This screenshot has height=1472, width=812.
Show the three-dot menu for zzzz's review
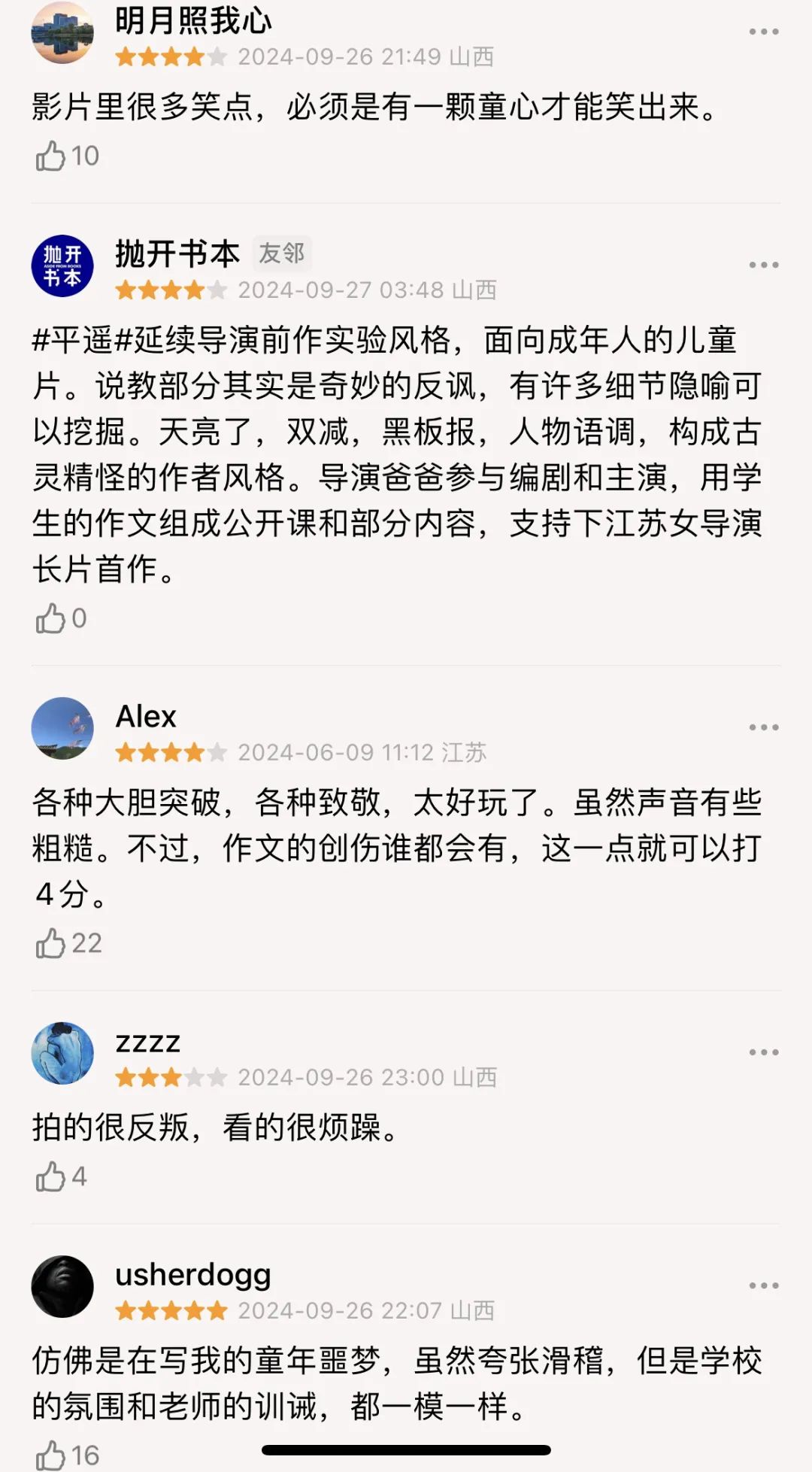(x=763, y=1052)
